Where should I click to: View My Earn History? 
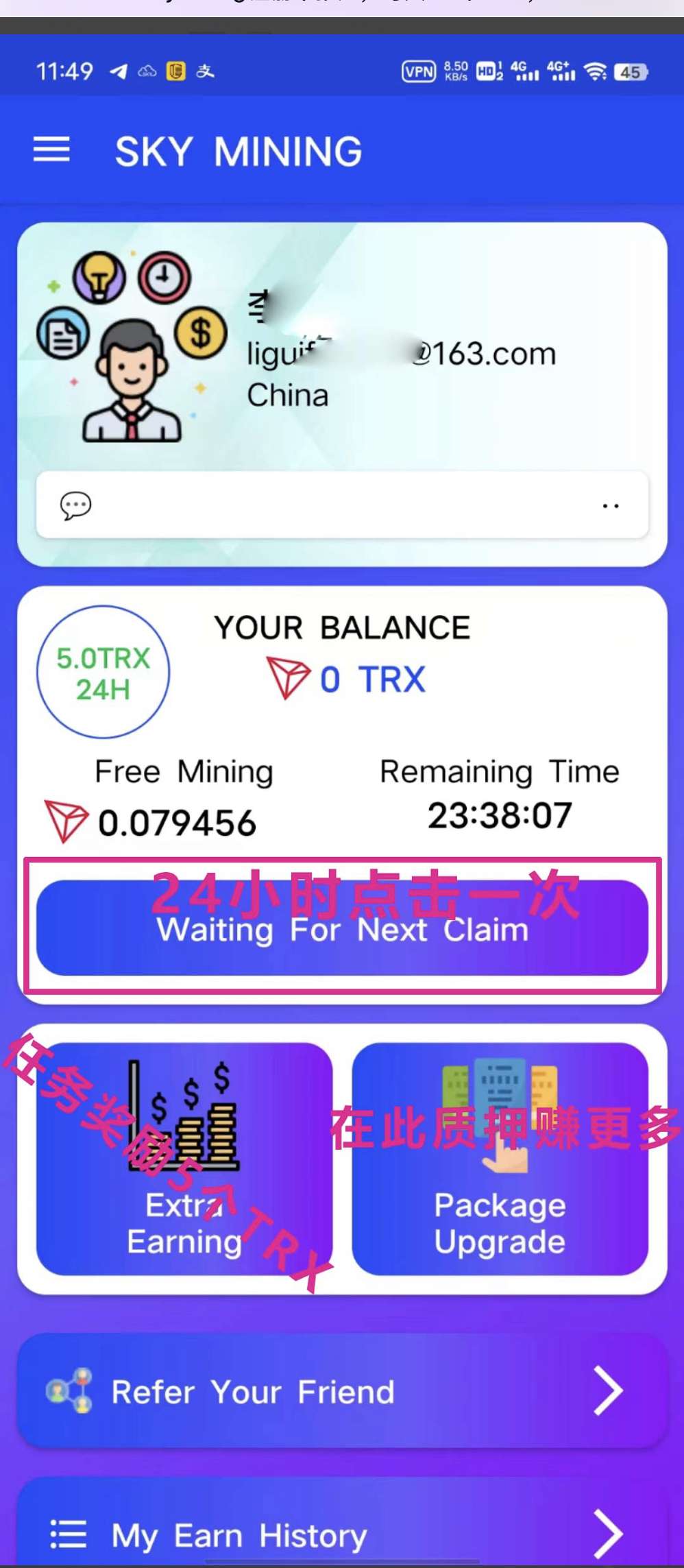coord(342,1534)
